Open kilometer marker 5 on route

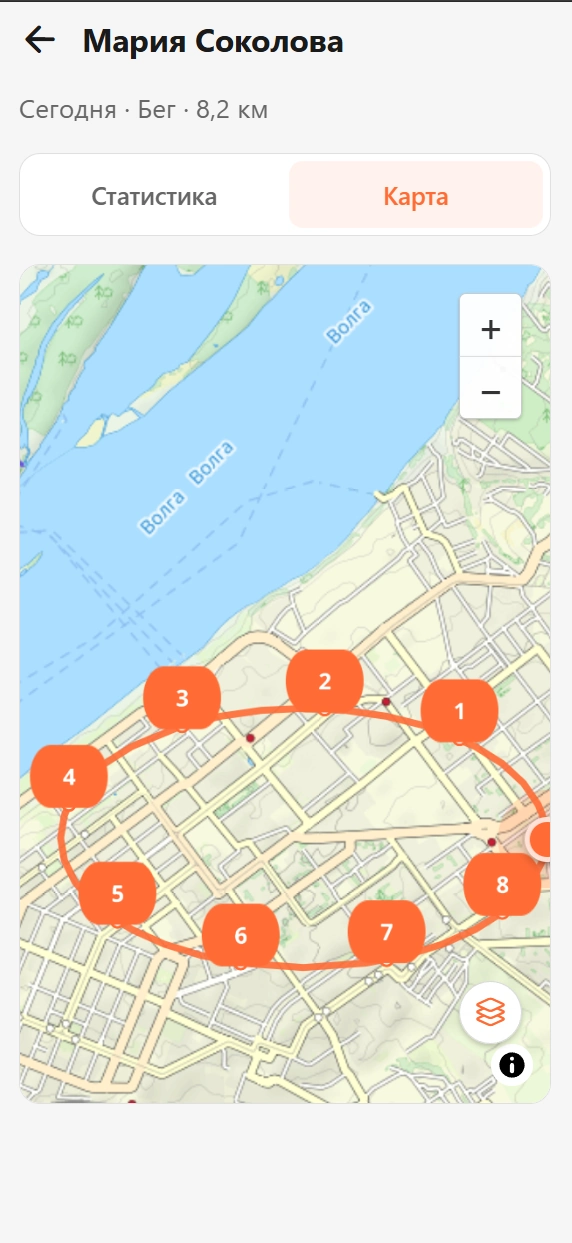(x=117, y=893)
